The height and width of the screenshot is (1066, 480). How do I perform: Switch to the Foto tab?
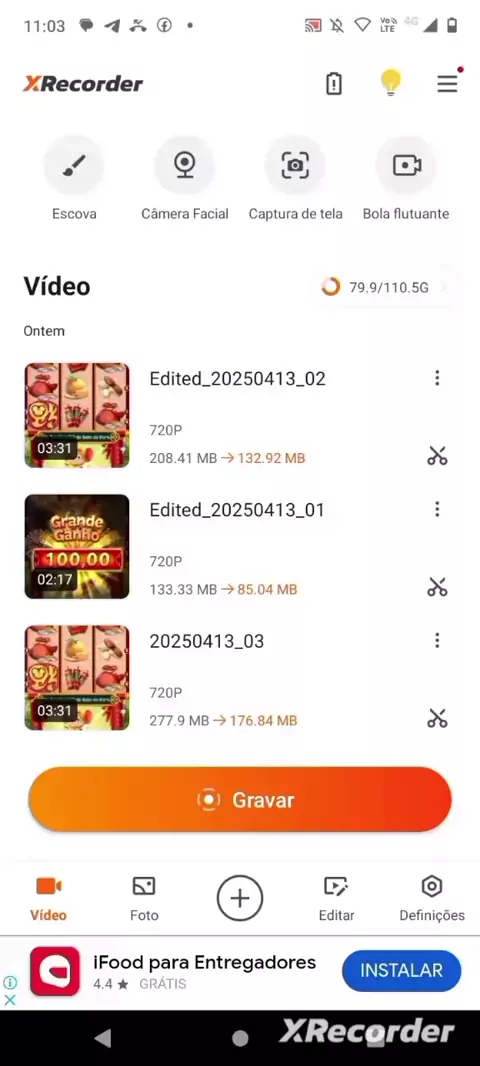pyautogui.click(x=144, y=898)
